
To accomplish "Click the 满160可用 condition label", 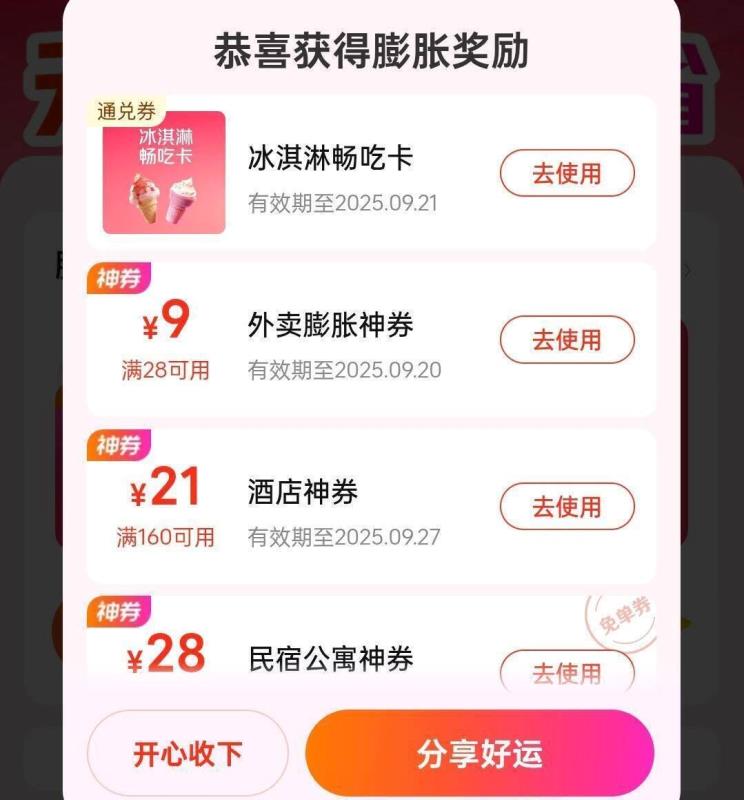I will [167, 536].
